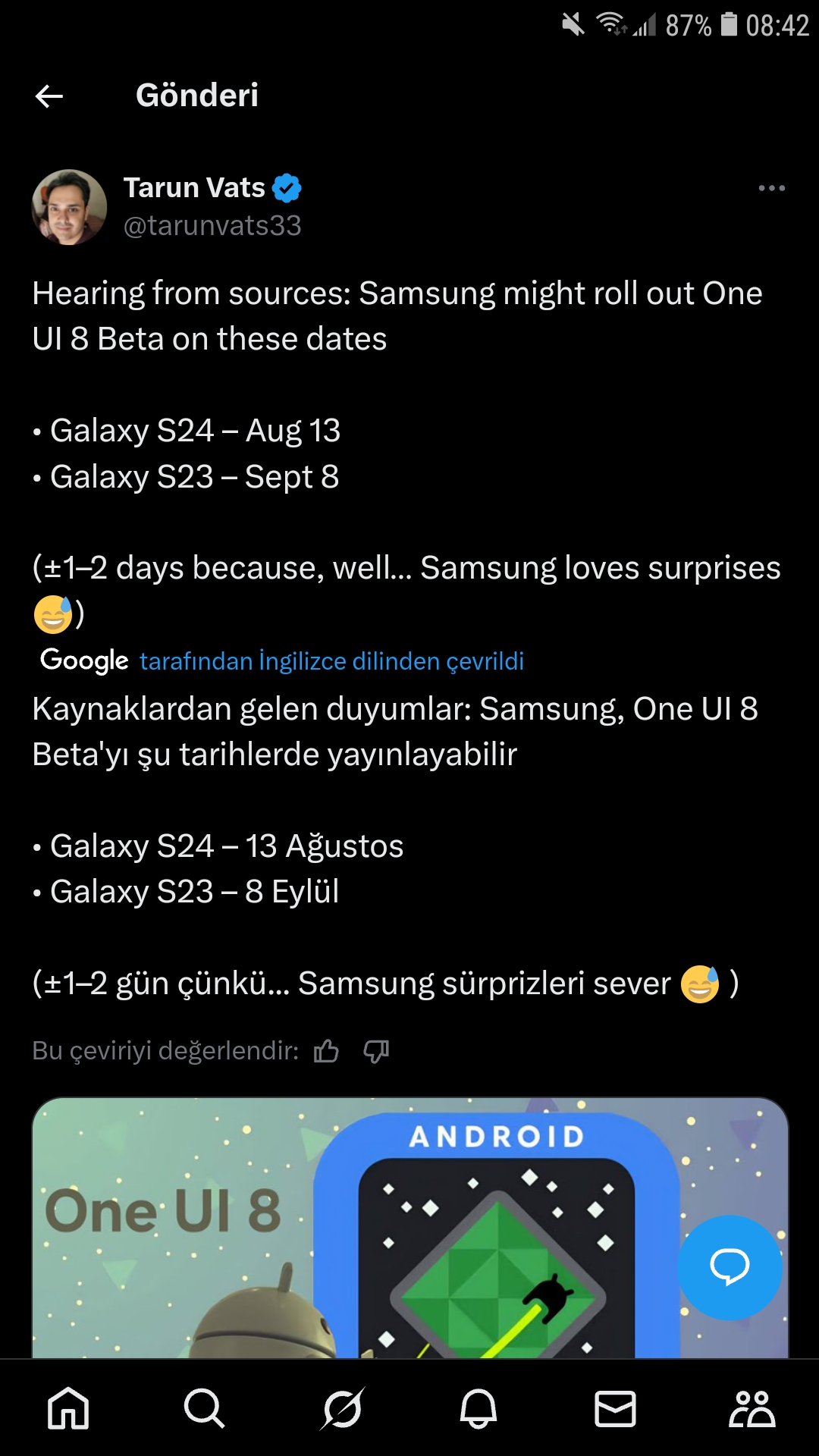Viewport: 819px width, 1456px height.
Task: Rate the translation with thumbs down
Action: point(376,1051)
